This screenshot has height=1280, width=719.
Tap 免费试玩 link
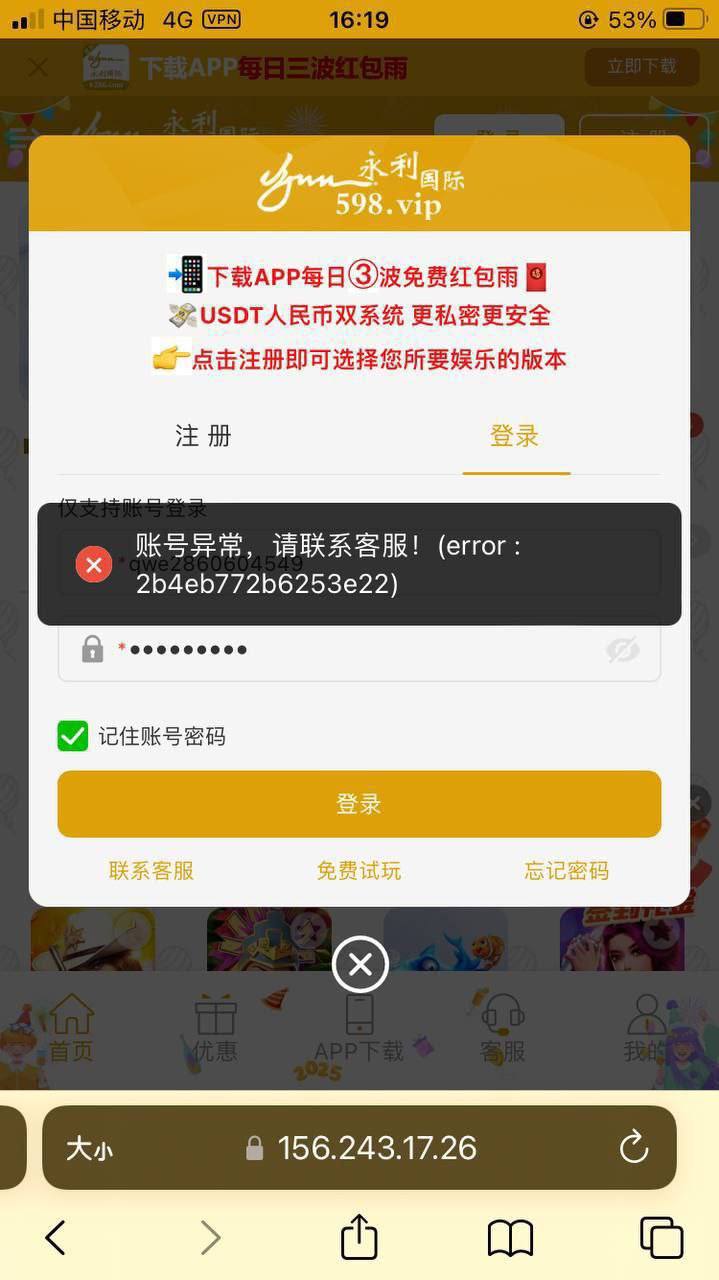(x=359, y=871)
